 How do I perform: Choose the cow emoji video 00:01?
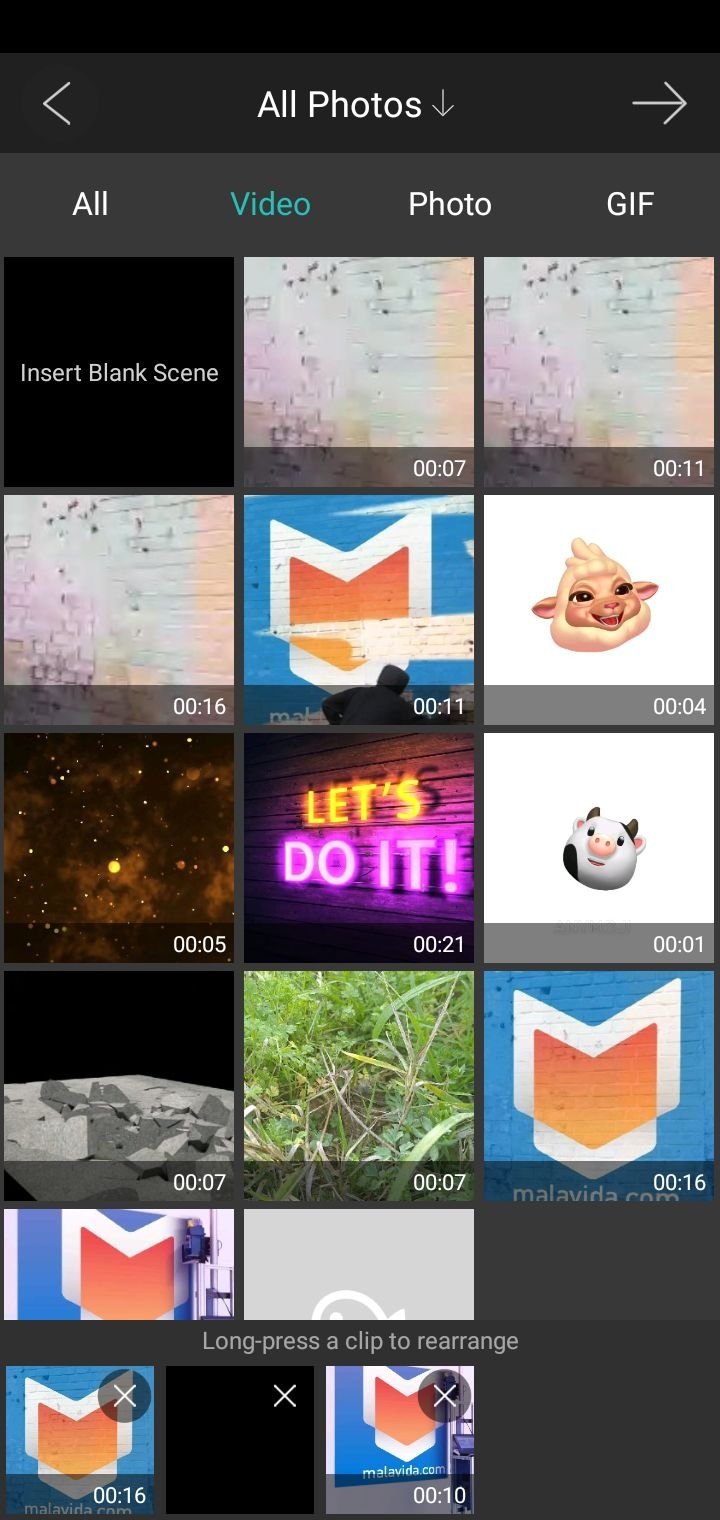pos(599,847)
